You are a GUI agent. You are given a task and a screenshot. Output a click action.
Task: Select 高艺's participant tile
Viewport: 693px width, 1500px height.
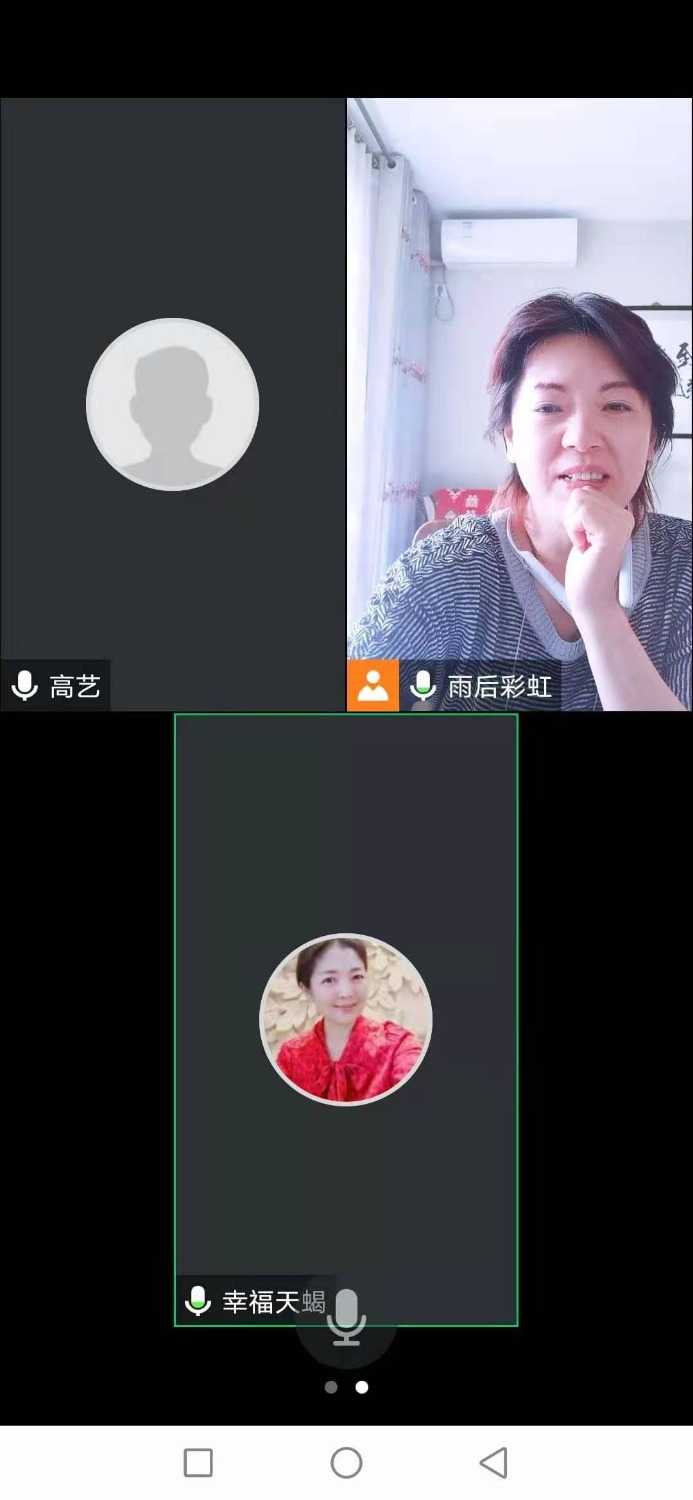(172, 404)
